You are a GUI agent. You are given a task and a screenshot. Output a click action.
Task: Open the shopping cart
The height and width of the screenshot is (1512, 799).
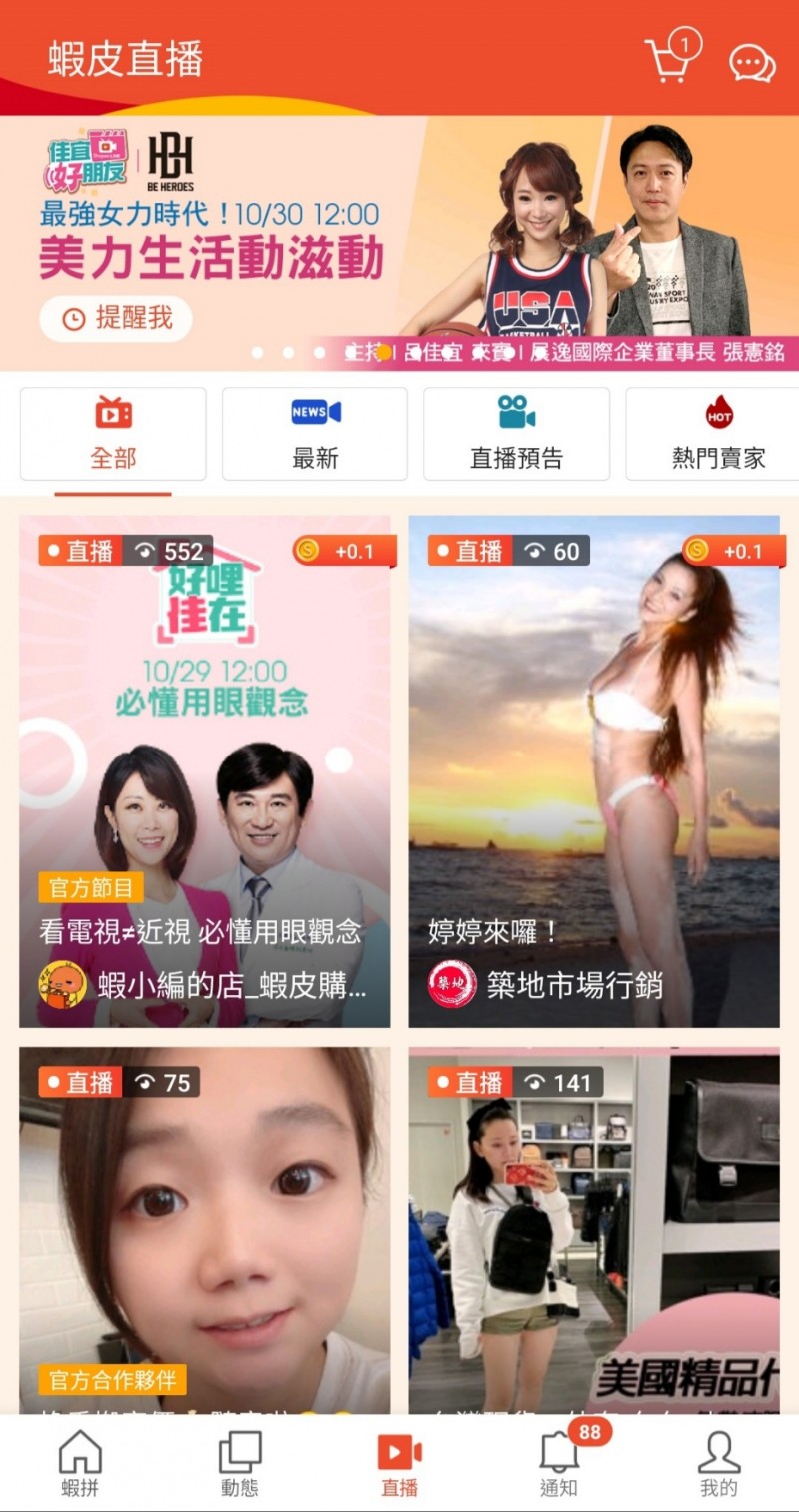coord(670,60)
